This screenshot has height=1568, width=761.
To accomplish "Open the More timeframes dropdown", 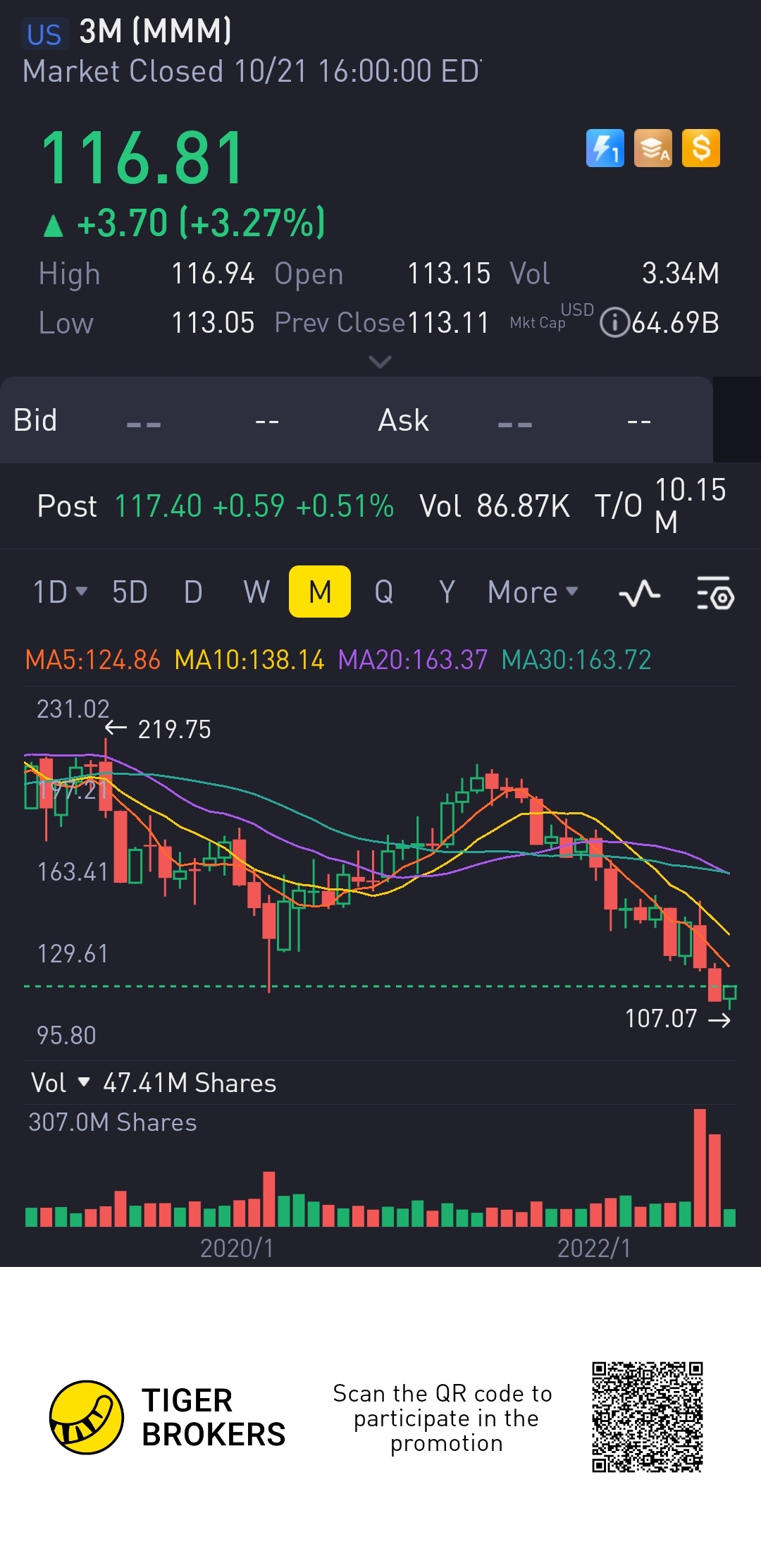I will 532,592.
